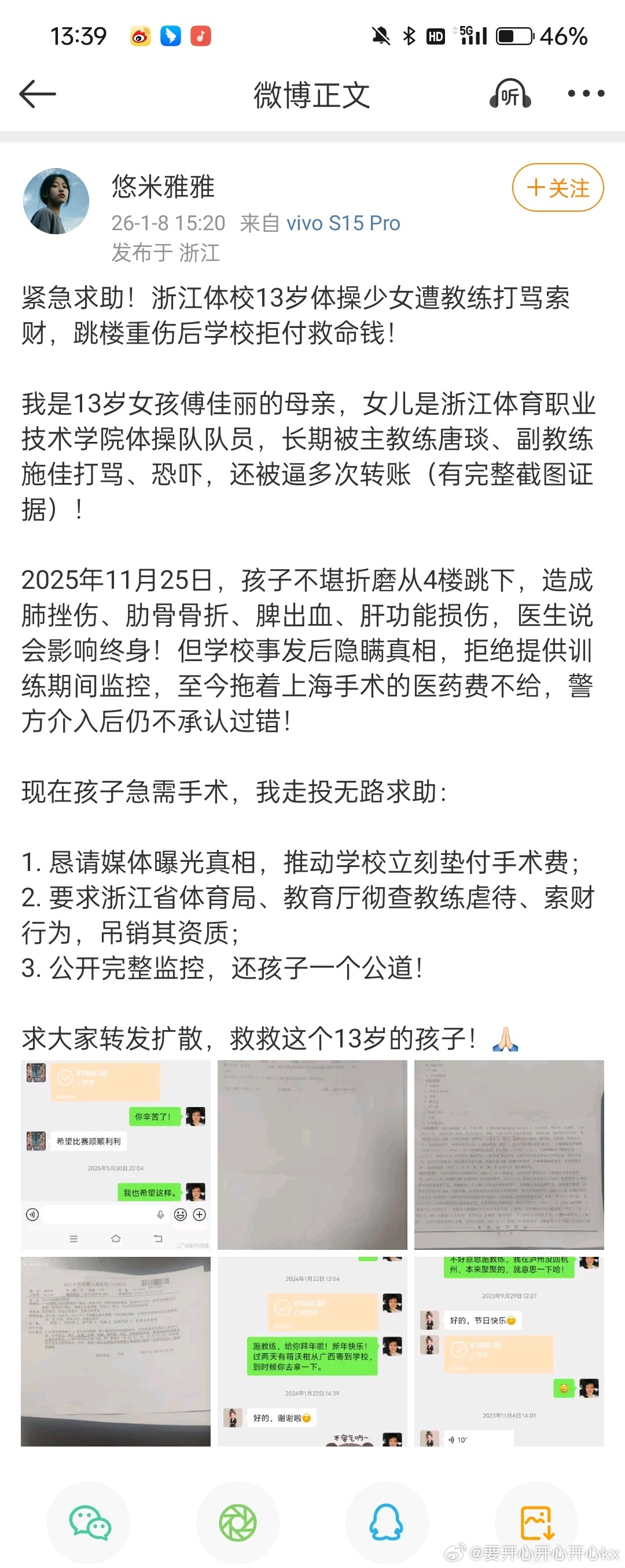View the image with 施教练 新年快乐 message
Screen dimensions: 625x1568
(312, 1351)
